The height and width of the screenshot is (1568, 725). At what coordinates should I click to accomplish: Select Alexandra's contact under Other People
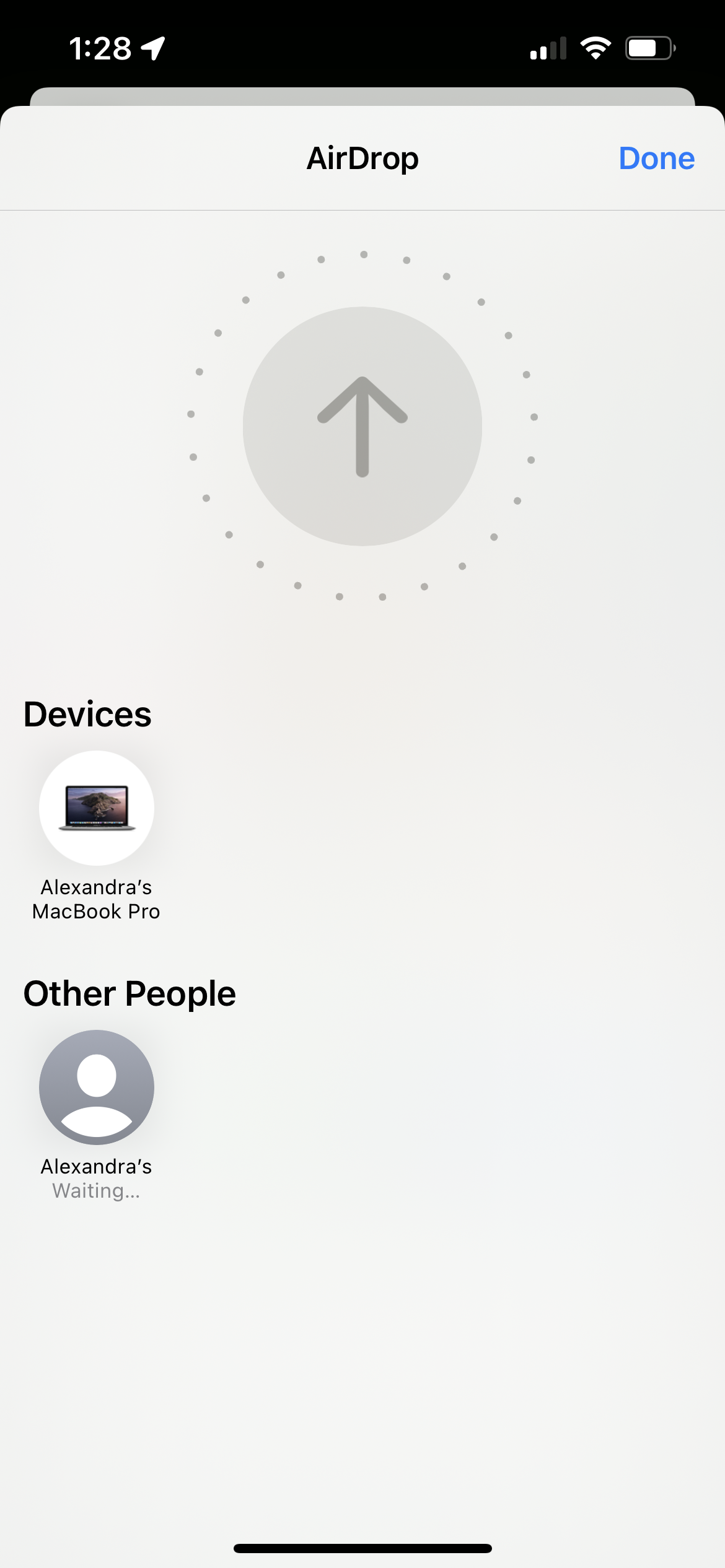point(97,1087)
